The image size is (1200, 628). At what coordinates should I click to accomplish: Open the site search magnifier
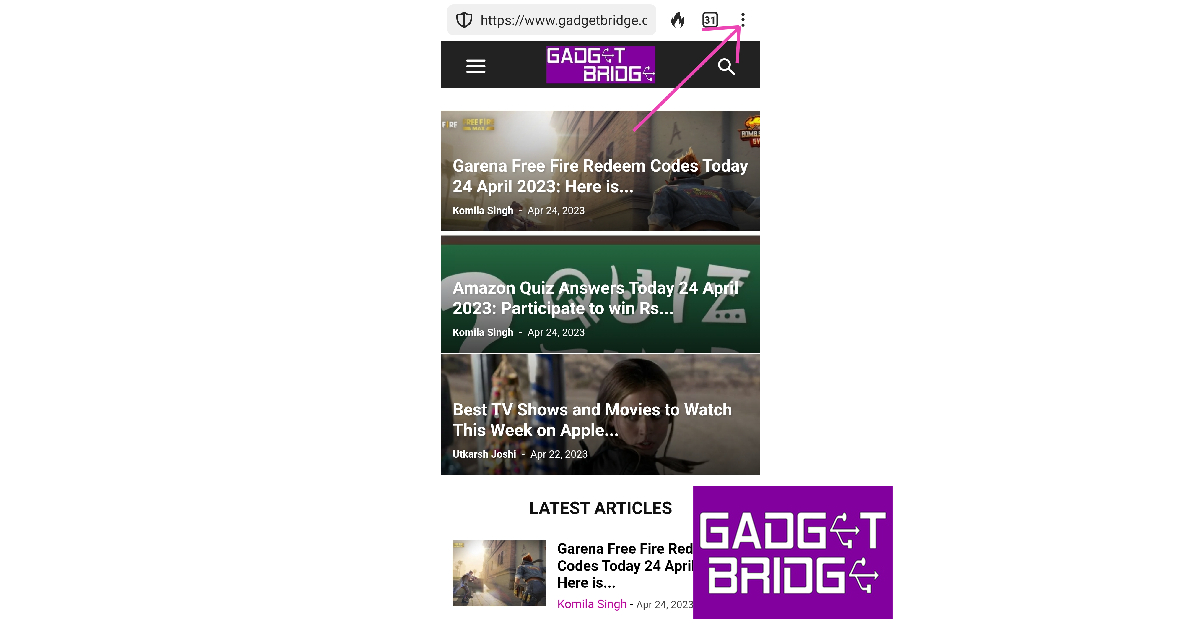727,67
